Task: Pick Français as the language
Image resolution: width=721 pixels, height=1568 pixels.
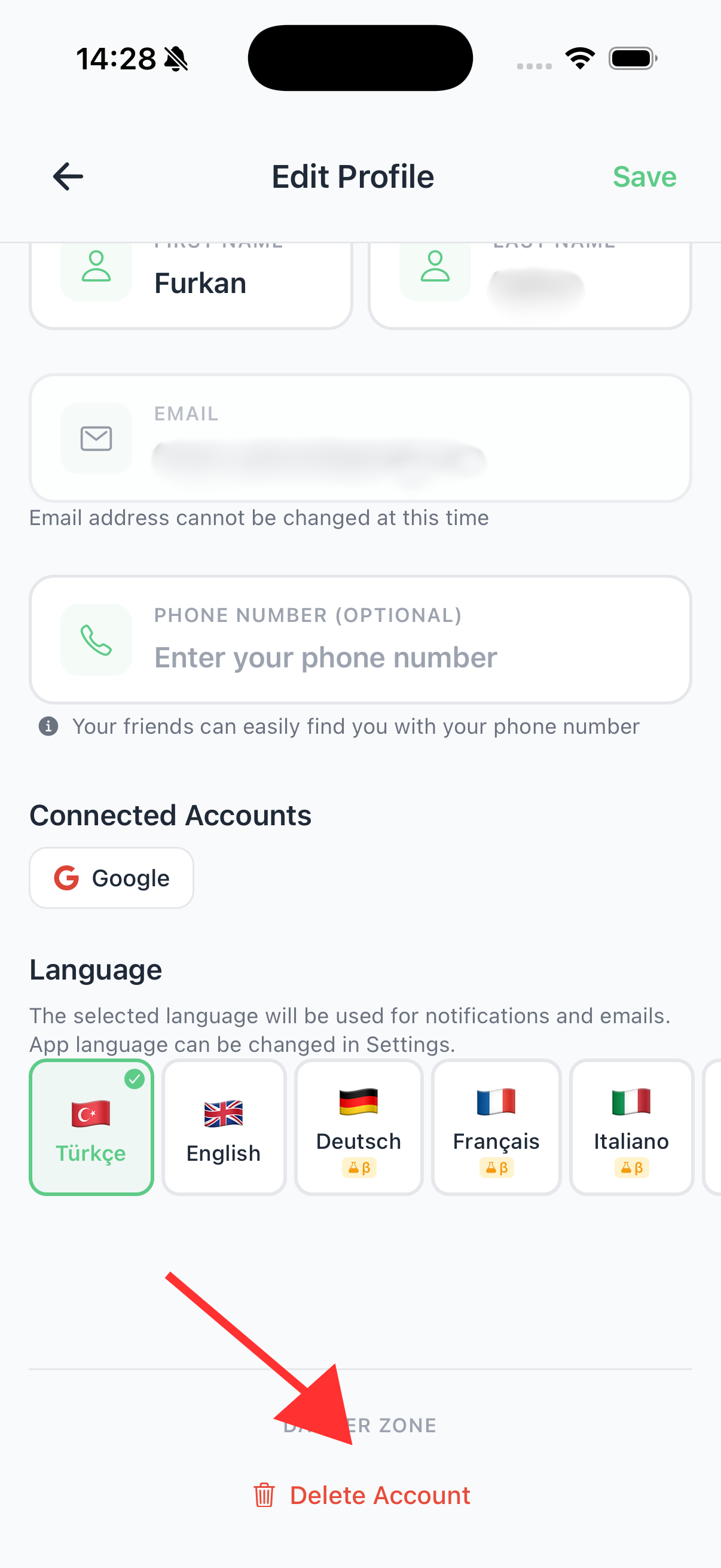Action: (x=496, y=1127)
